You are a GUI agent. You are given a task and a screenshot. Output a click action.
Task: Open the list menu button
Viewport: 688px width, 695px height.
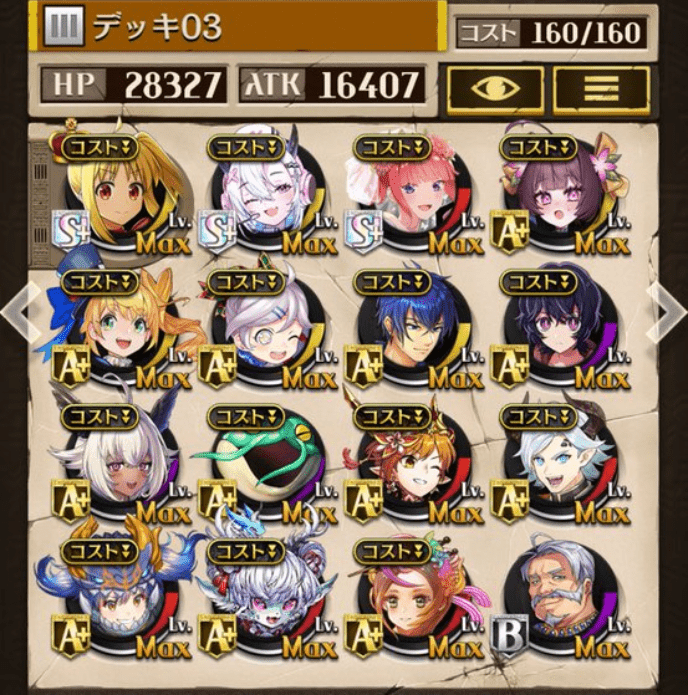click(601, 89)
